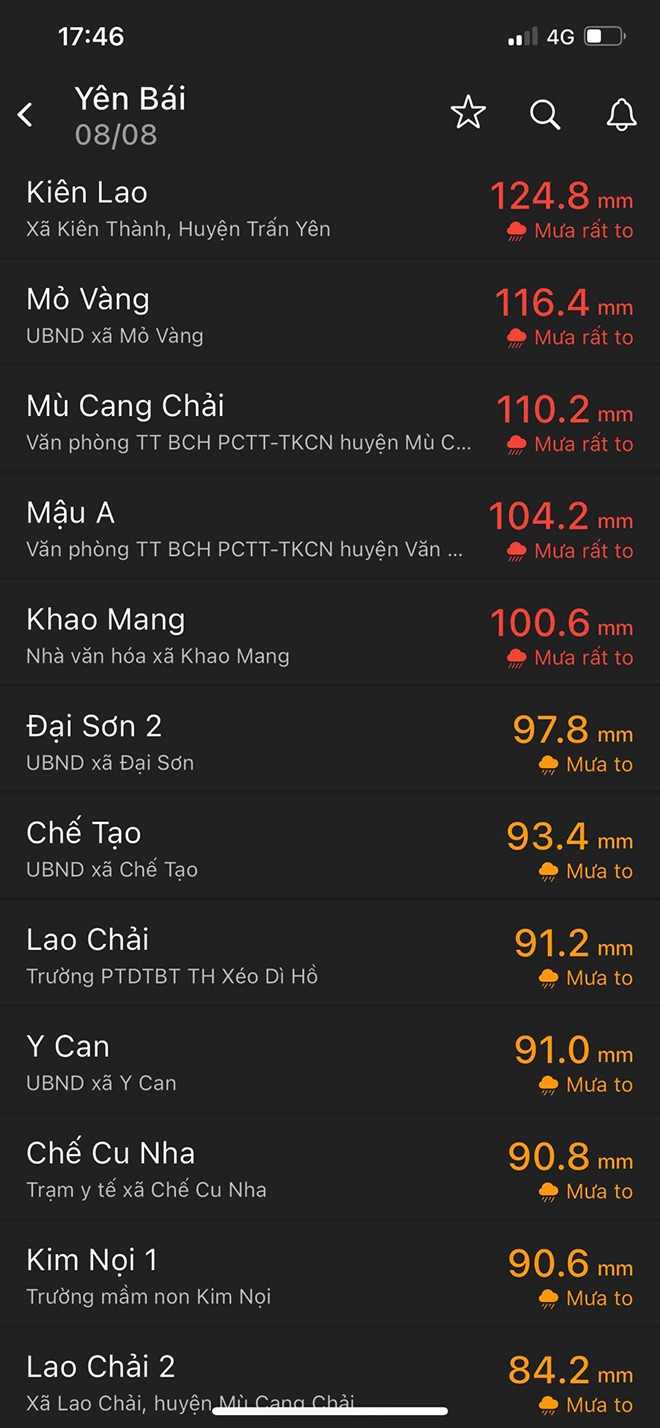Select the Mù Cang Chải station
Screen dimensions: 660x1428
point(330,421)
